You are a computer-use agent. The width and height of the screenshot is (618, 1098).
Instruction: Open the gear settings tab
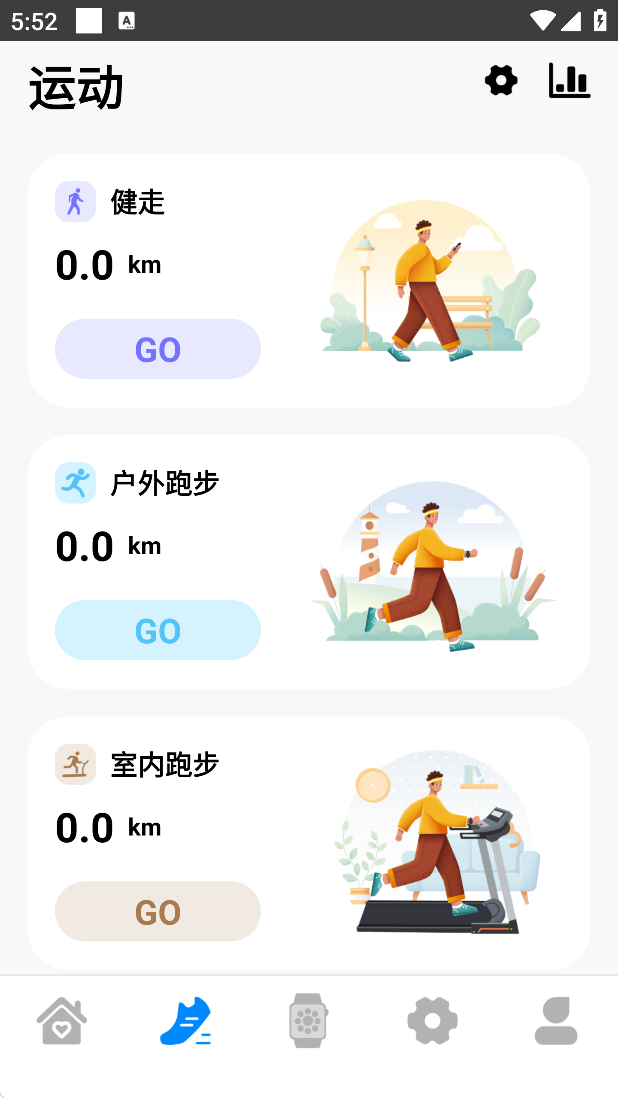click(x=432, y=1021)
